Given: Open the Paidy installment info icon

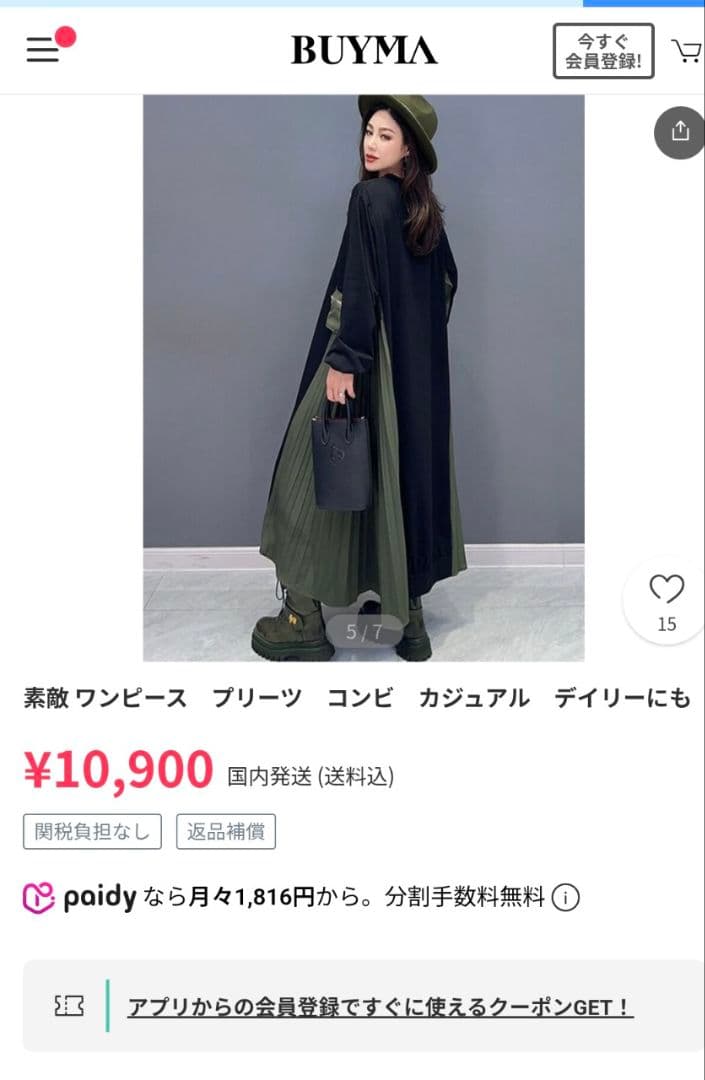Looking at the screenshot, I should 565,897.
